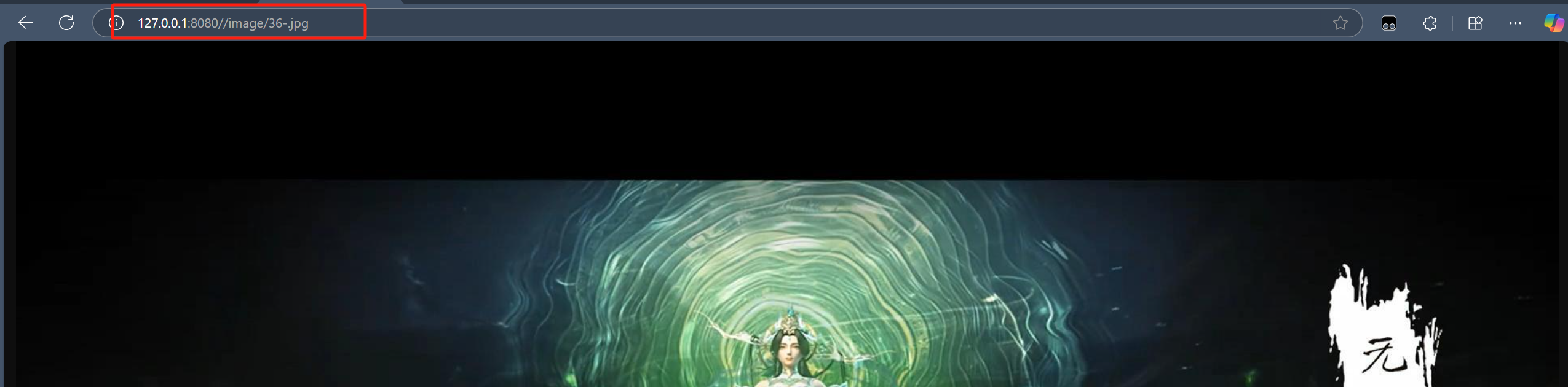
Task: Reload the current page
Action: click(x=66, y=23)
